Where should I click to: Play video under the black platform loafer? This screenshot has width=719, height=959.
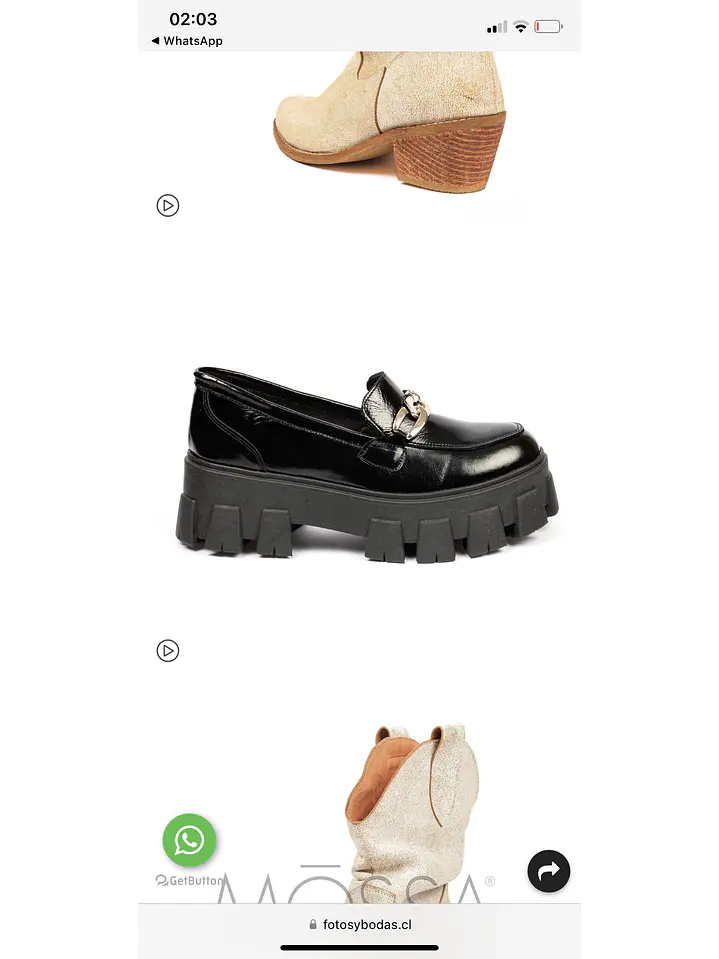coord(168,651)
